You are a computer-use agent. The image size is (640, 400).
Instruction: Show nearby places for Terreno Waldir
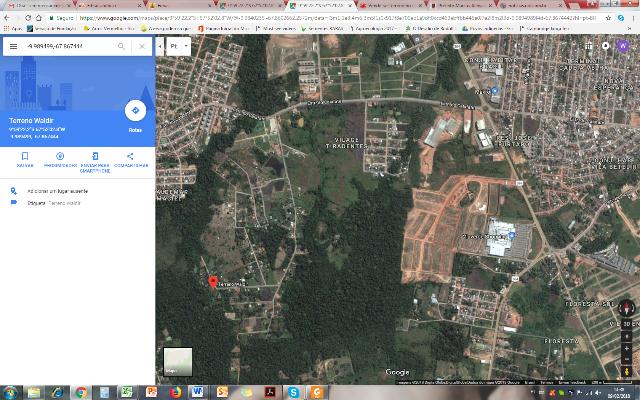(59, 157)
